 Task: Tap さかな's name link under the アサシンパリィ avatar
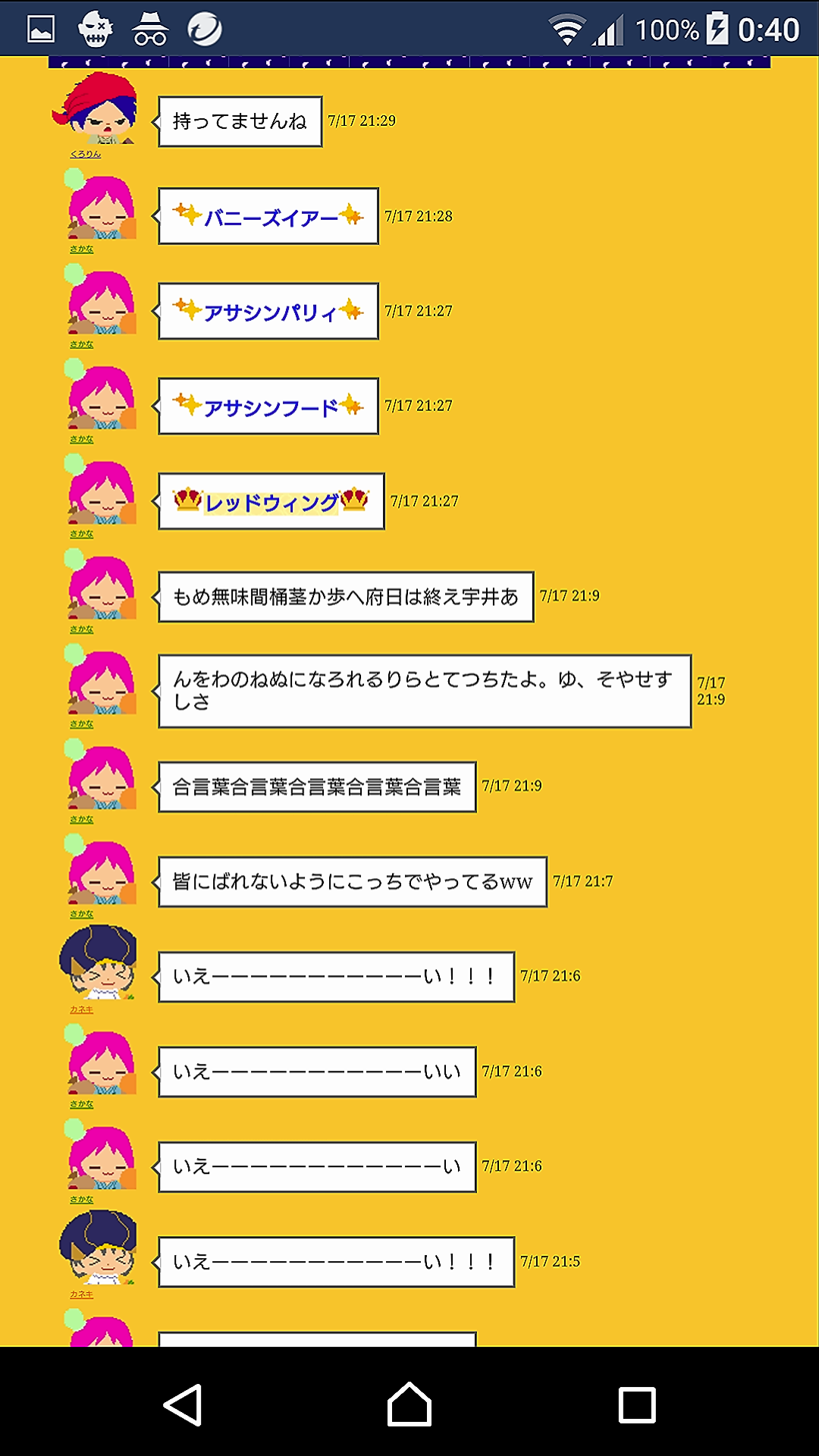point(81,344)
